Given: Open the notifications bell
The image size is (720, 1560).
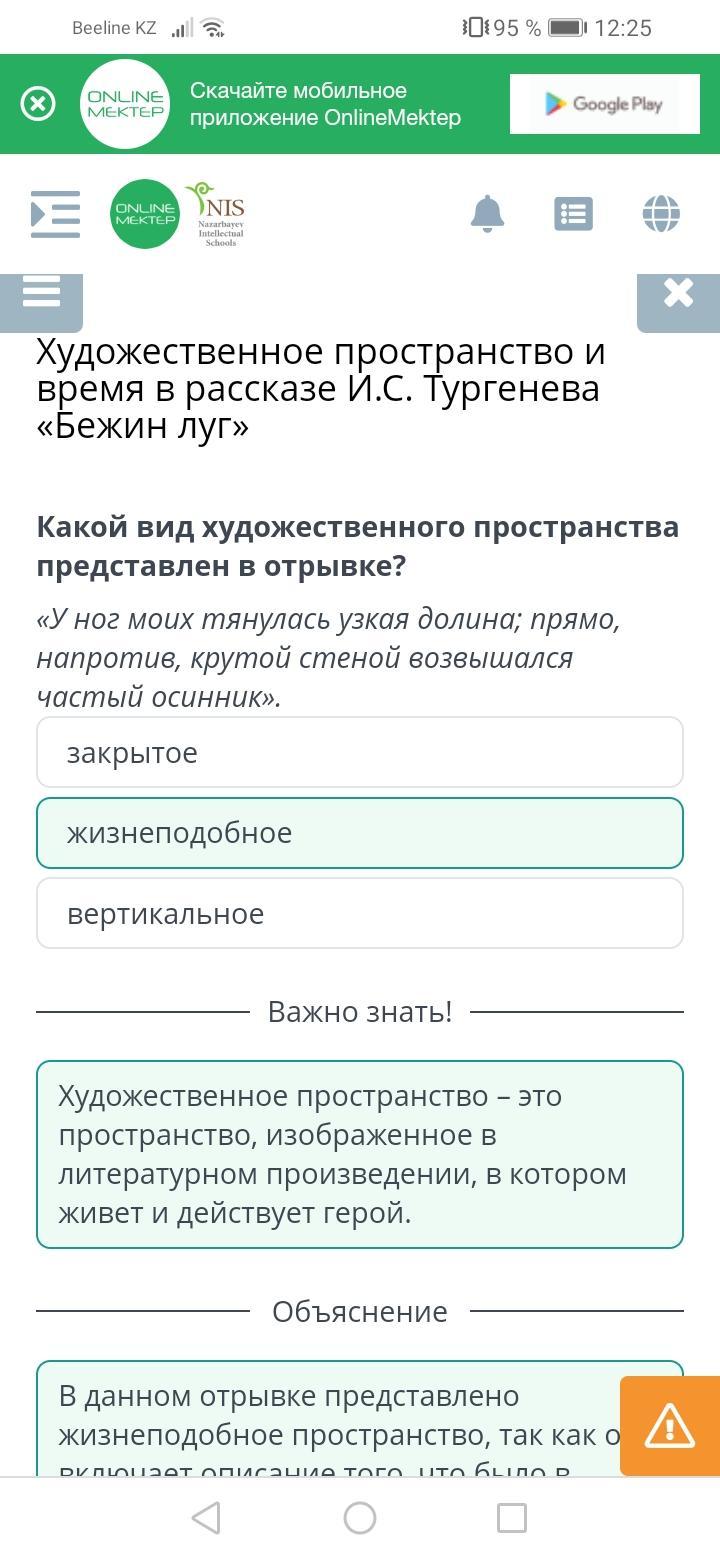Looking at the screenshot, I should (x=487, y=214).
